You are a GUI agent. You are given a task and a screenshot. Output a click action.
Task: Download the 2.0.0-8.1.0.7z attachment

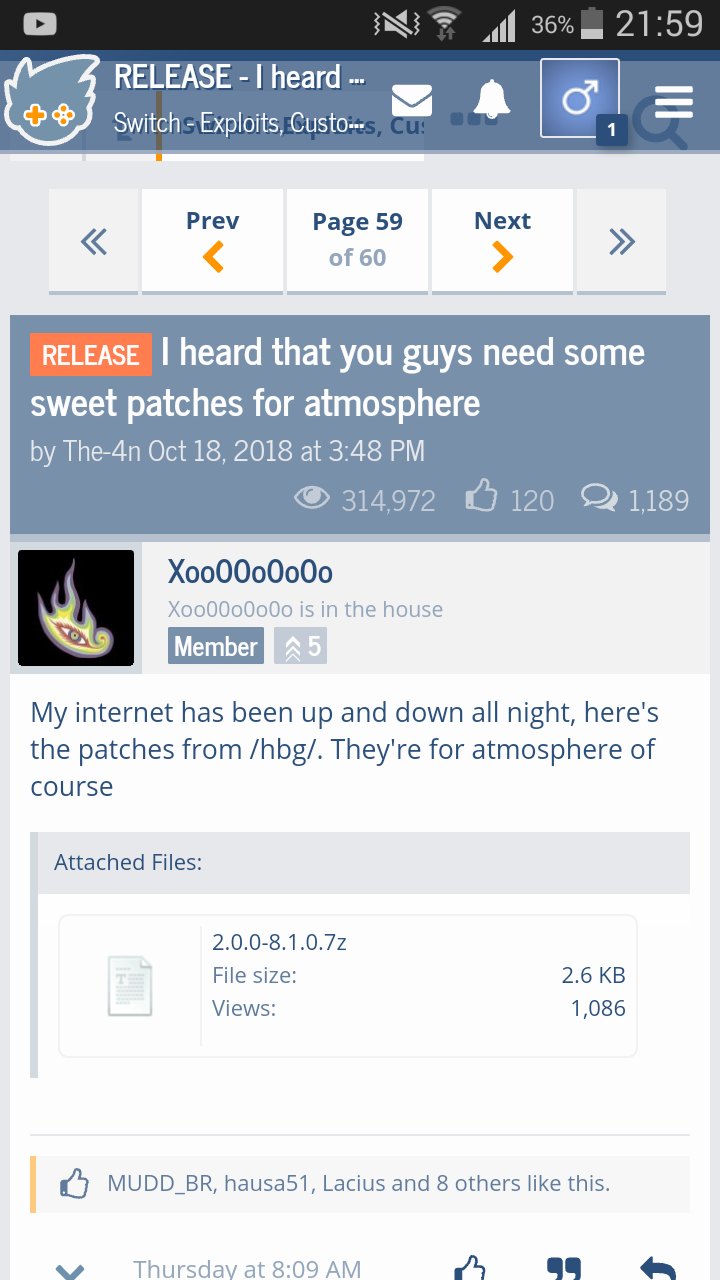280,942
